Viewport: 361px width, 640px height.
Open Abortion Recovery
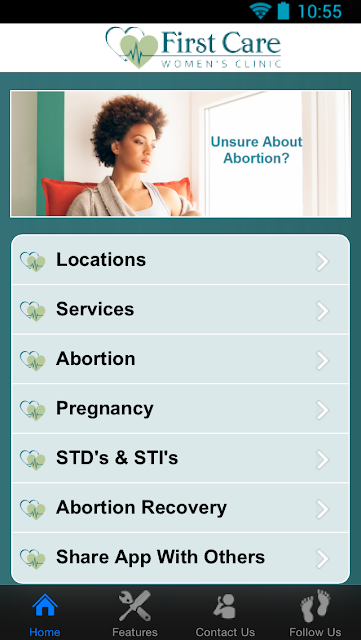coord(180,508)
